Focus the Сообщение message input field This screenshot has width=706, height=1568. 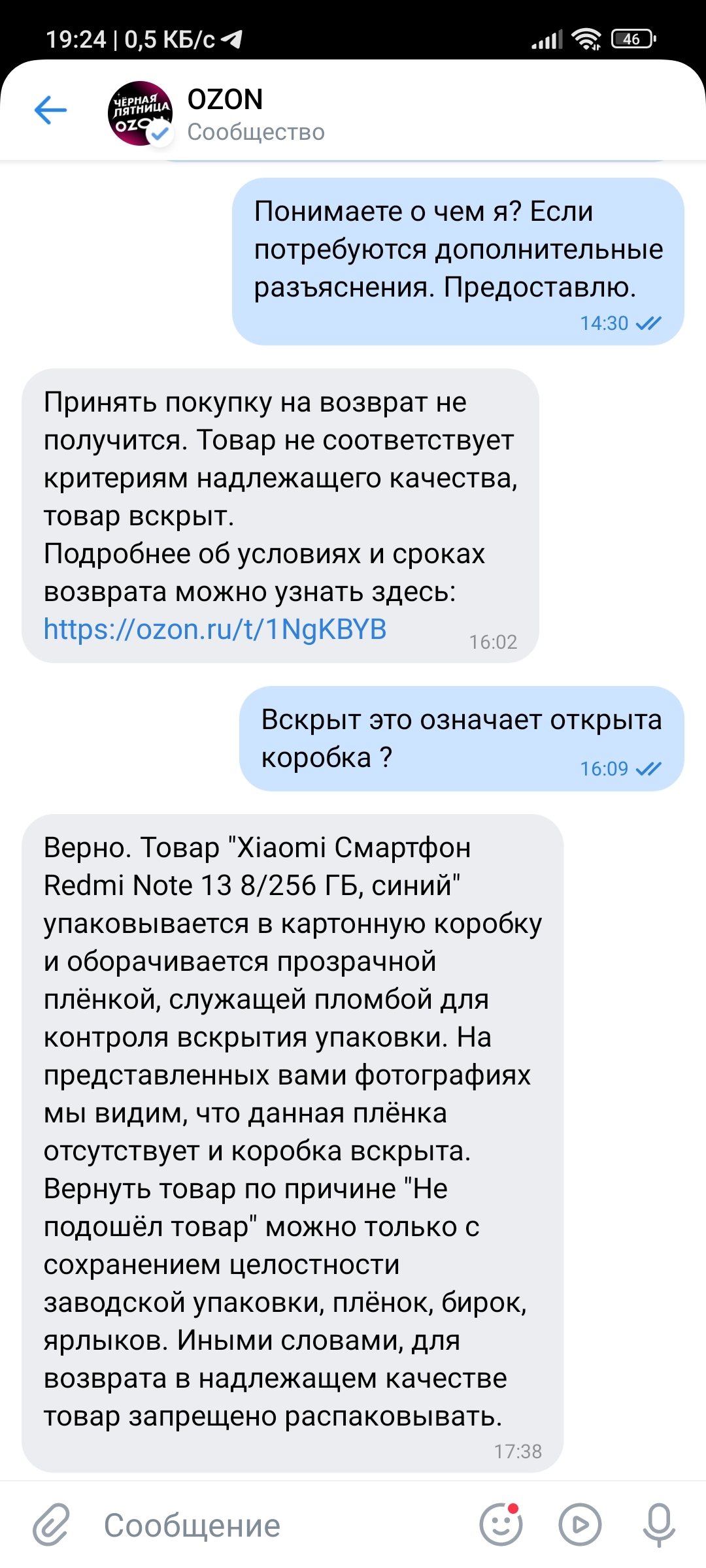[x=275, y=1526]
